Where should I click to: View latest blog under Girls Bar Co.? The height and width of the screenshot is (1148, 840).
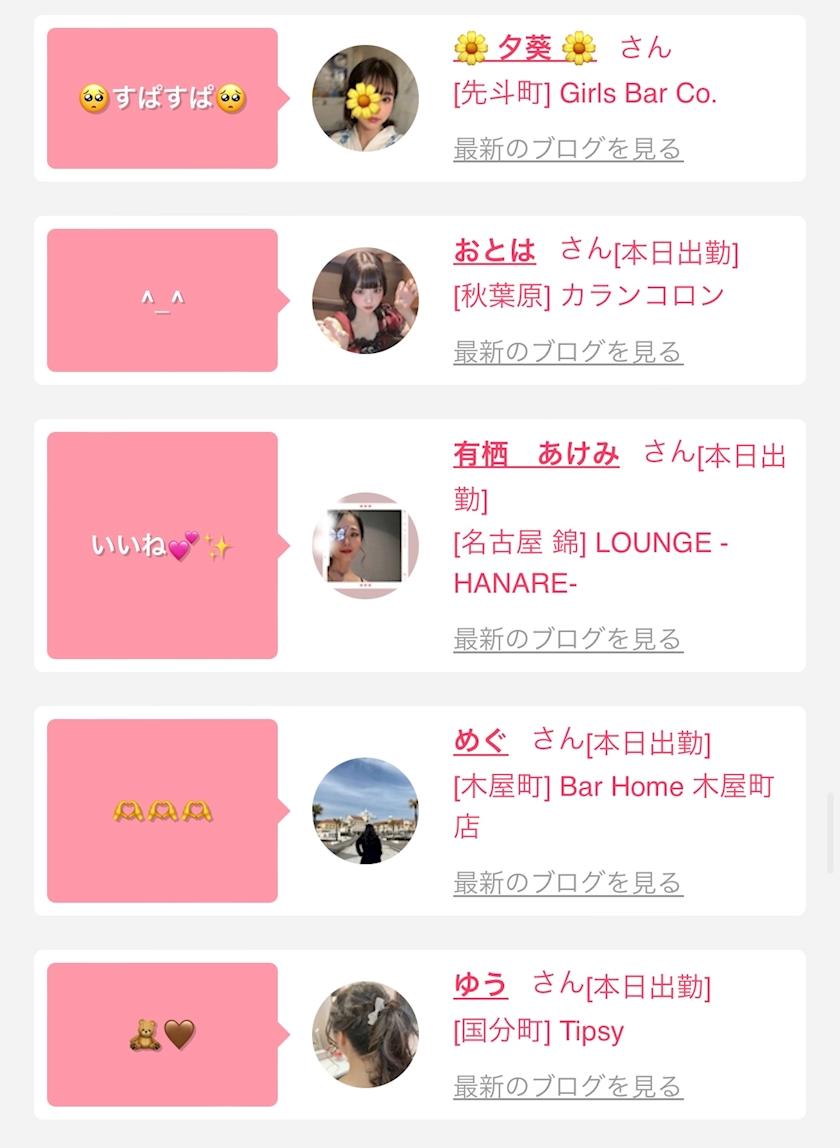568,149
